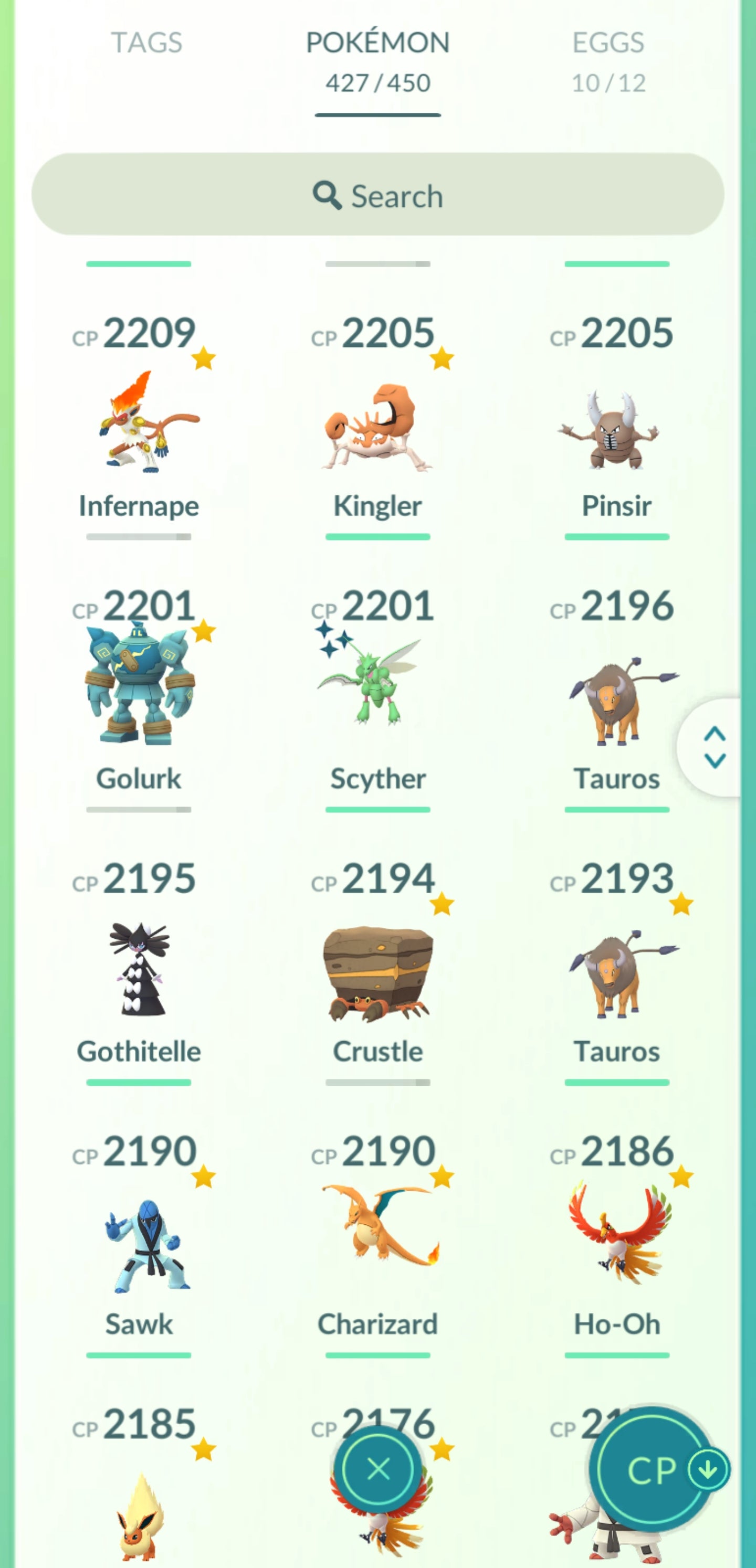
Task: Open Tauros with CP 2193
Action: tap(616, 974)
